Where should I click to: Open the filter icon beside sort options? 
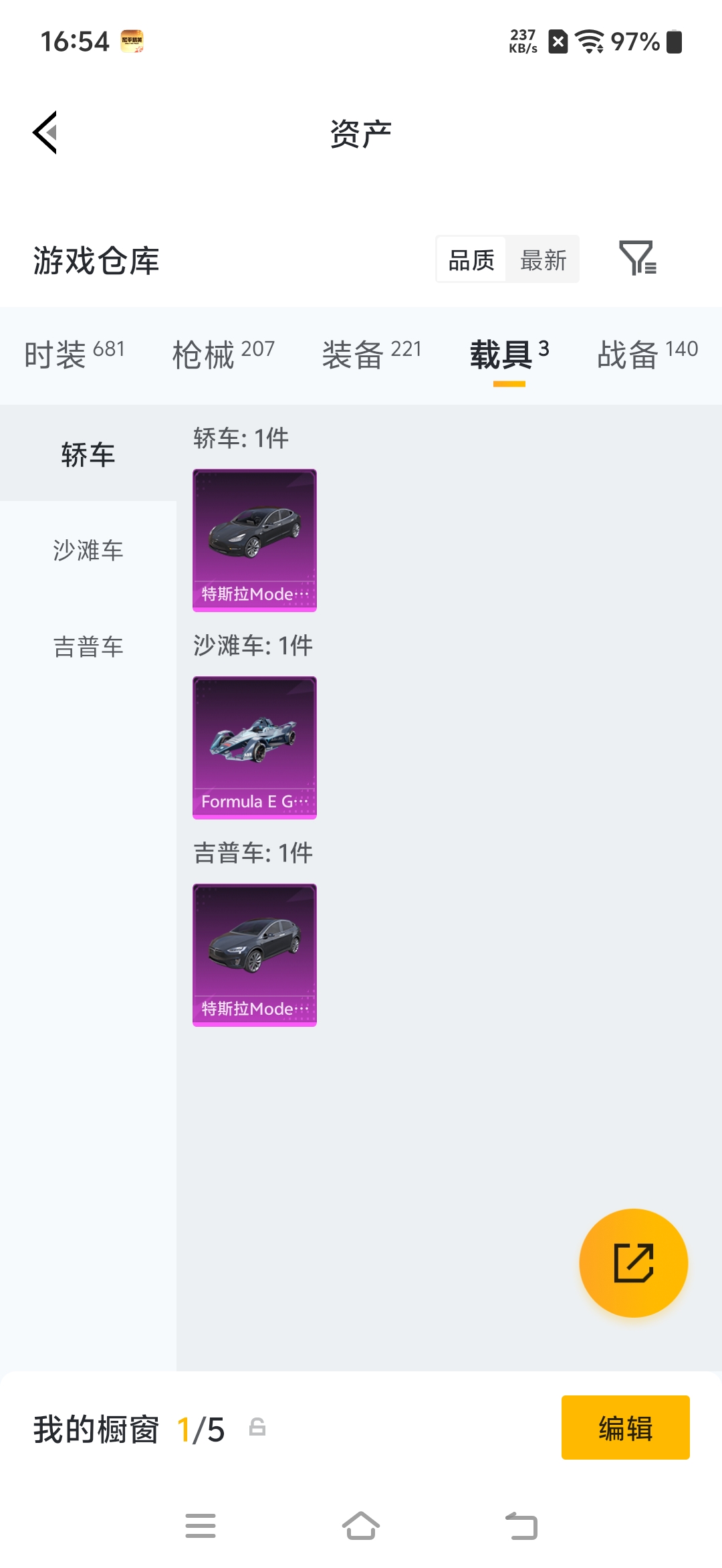(x=638, y=260)
